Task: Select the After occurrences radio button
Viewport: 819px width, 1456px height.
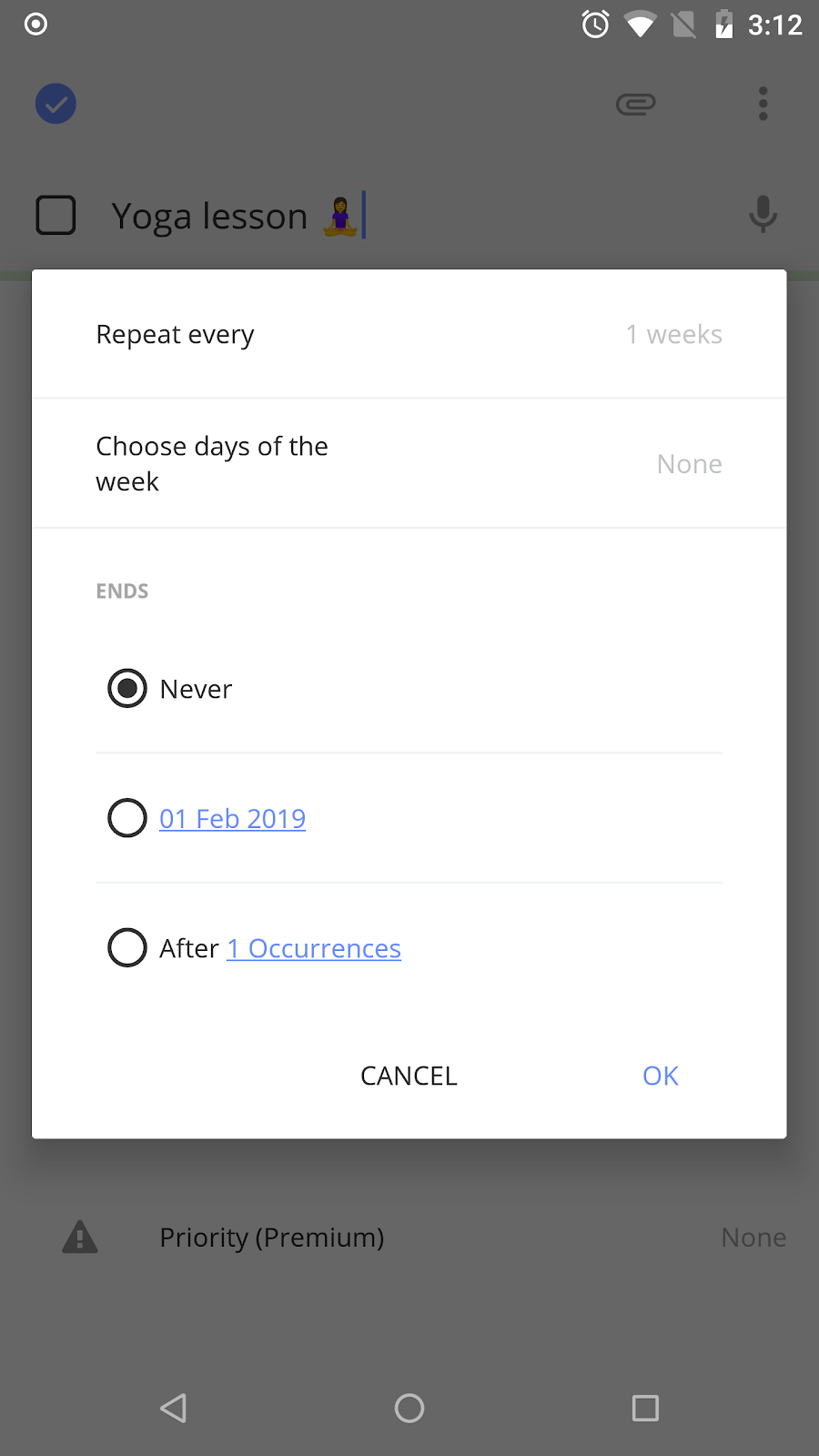Action: [127, 947]
